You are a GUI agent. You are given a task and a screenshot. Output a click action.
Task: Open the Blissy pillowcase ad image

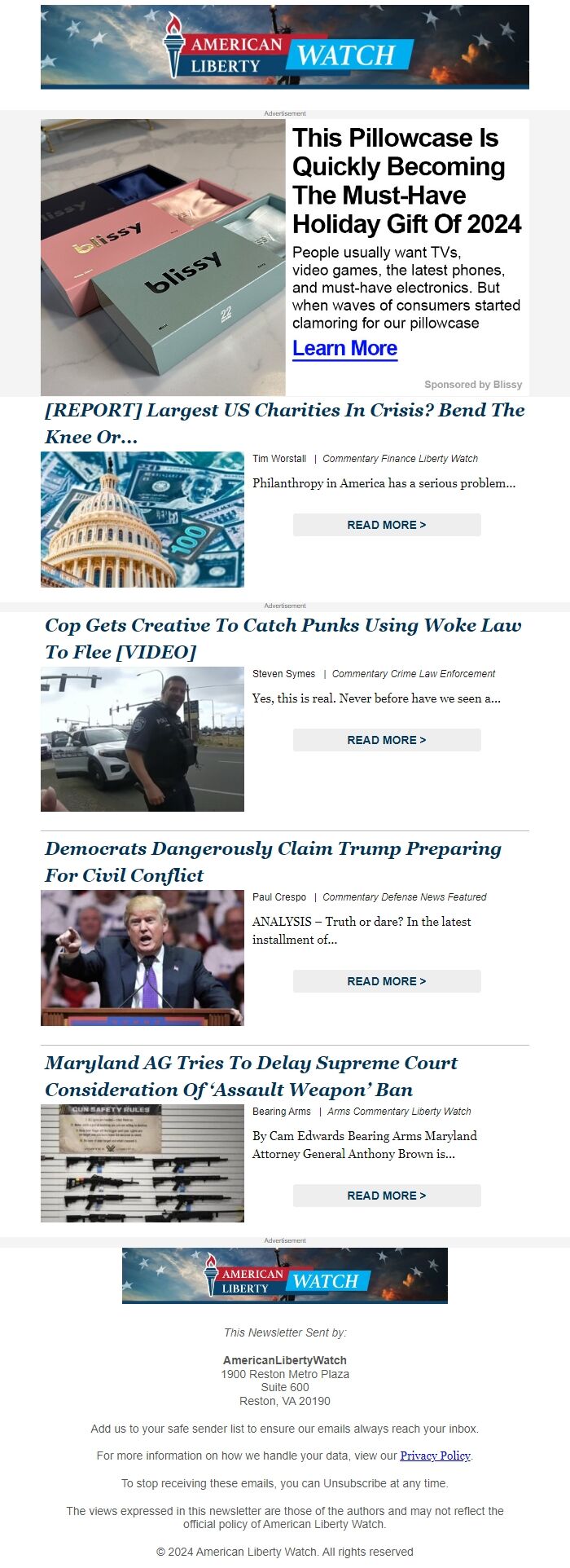(163, 257)
